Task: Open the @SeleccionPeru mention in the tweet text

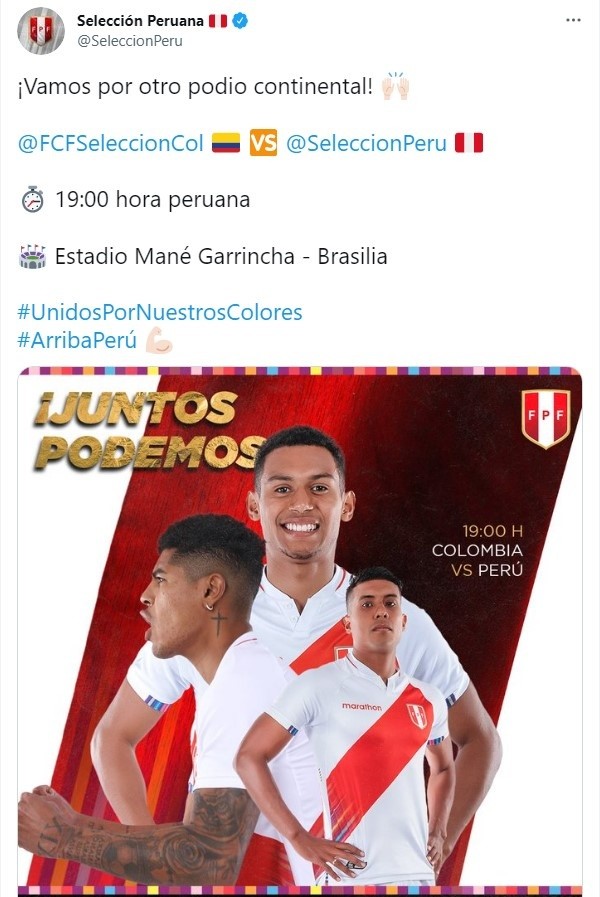Action: (366, 143)
